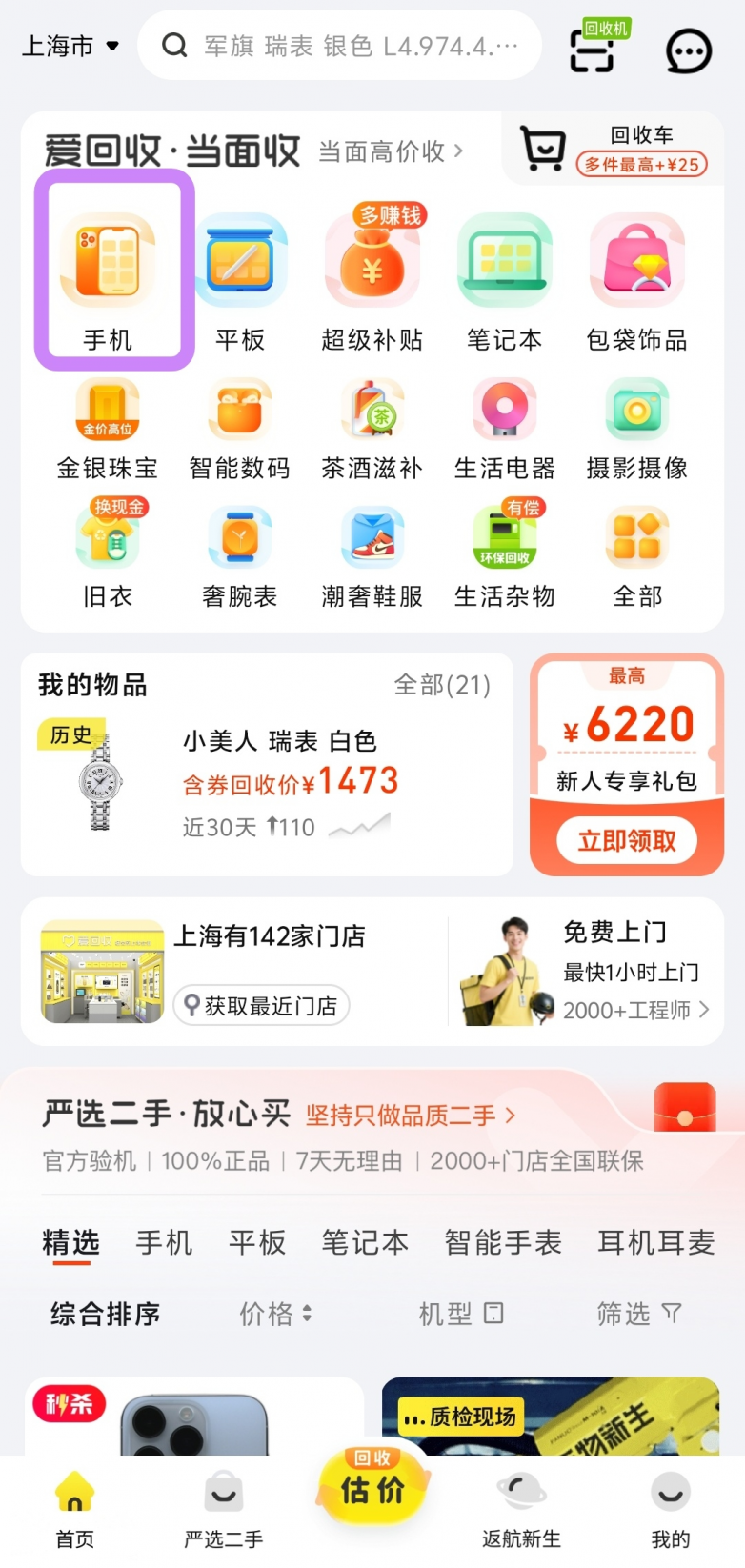Open the 回收机 scan icon
Viewport: 745px width, 1568px height.
click(x=593, y=50)
